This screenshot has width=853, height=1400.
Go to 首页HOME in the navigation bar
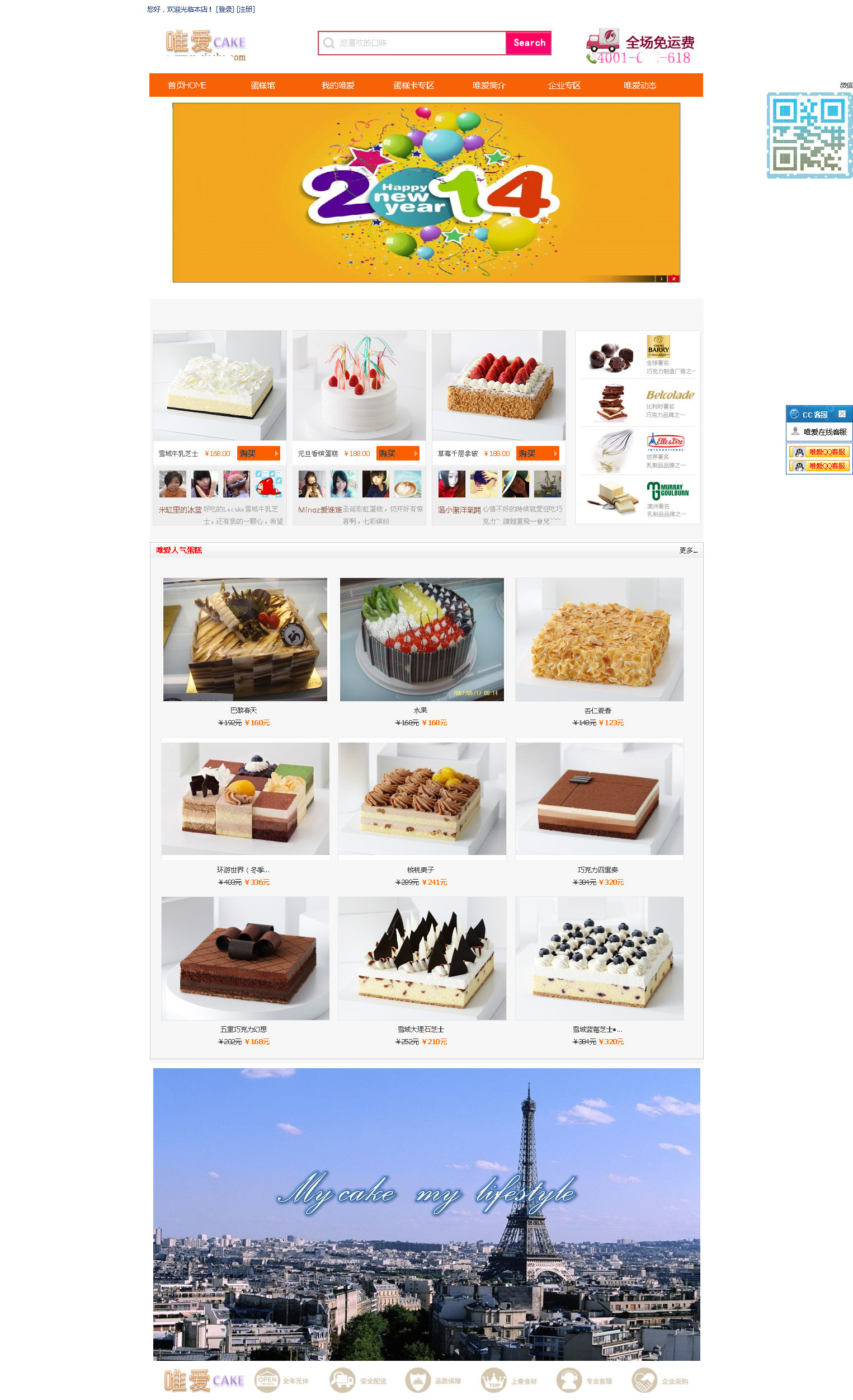tap(187, 86)
